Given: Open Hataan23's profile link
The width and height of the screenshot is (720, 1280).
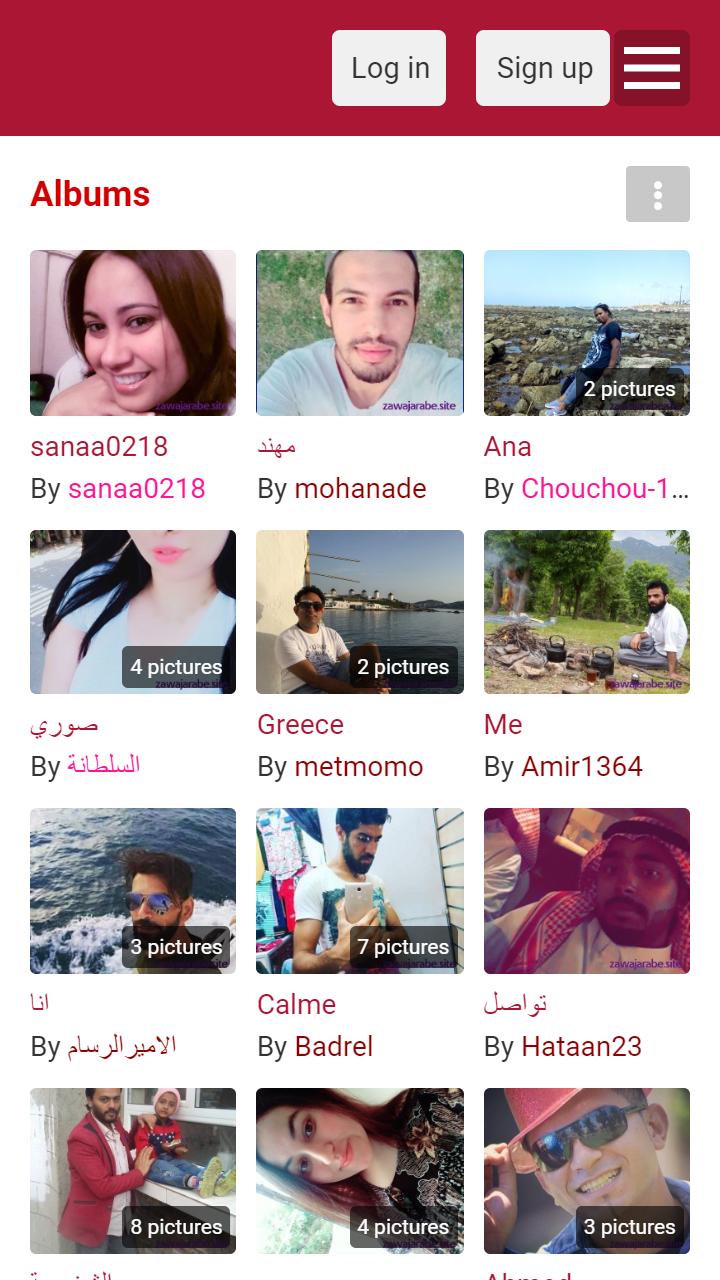Looking at the screenshot, I should 582,1047.
